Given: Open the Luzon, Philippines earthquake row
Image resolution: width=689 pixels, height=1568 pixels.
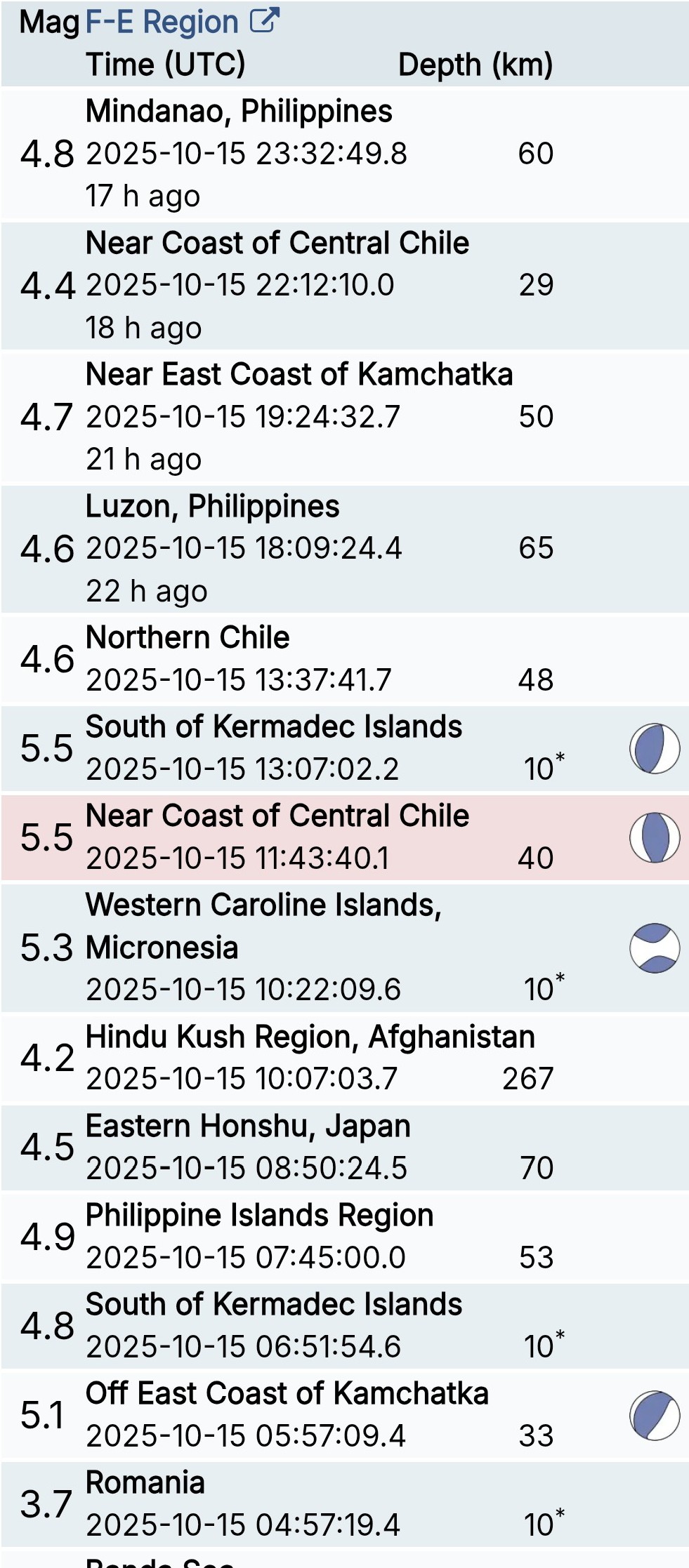Looking at the screenshot, I should pyautogui.click(x=212, y=507).
